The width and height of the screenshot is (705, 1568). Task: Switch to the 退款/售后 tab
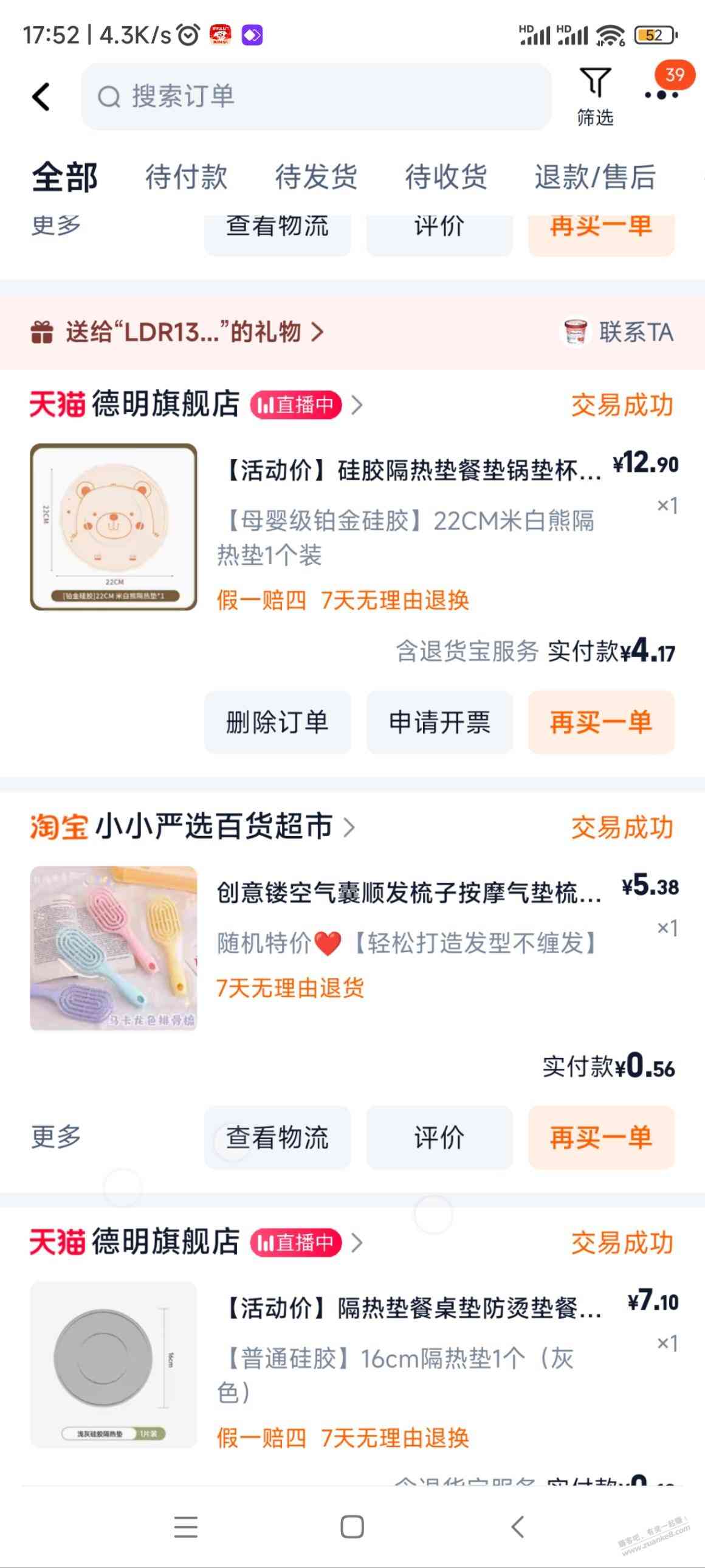(x=595, y=177)
